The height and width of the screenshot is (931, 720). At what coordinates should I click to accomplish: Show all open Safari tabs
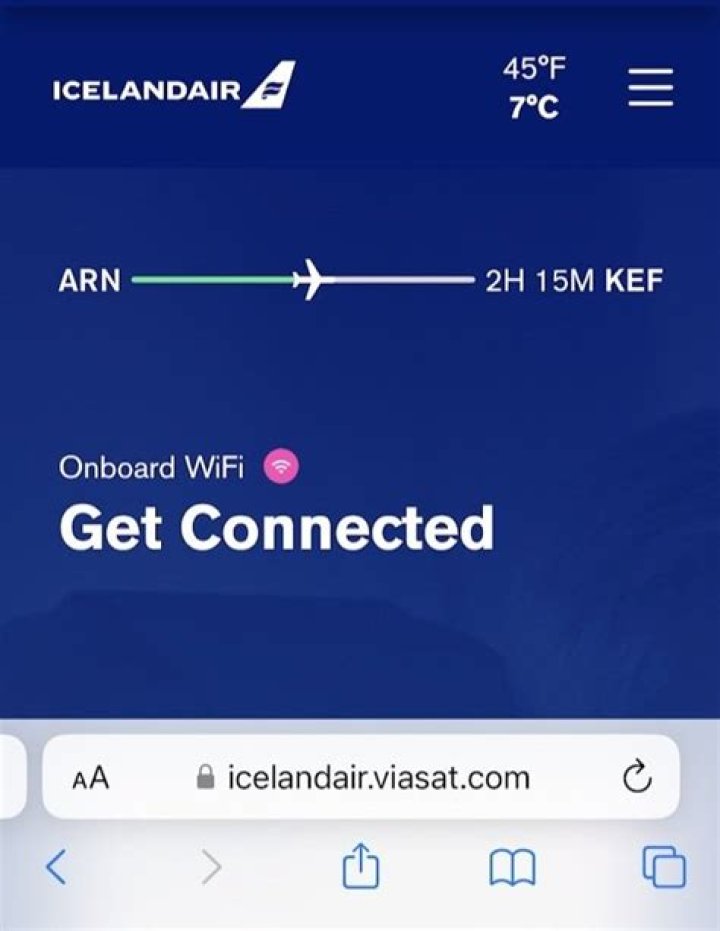(x=664, y=866)
